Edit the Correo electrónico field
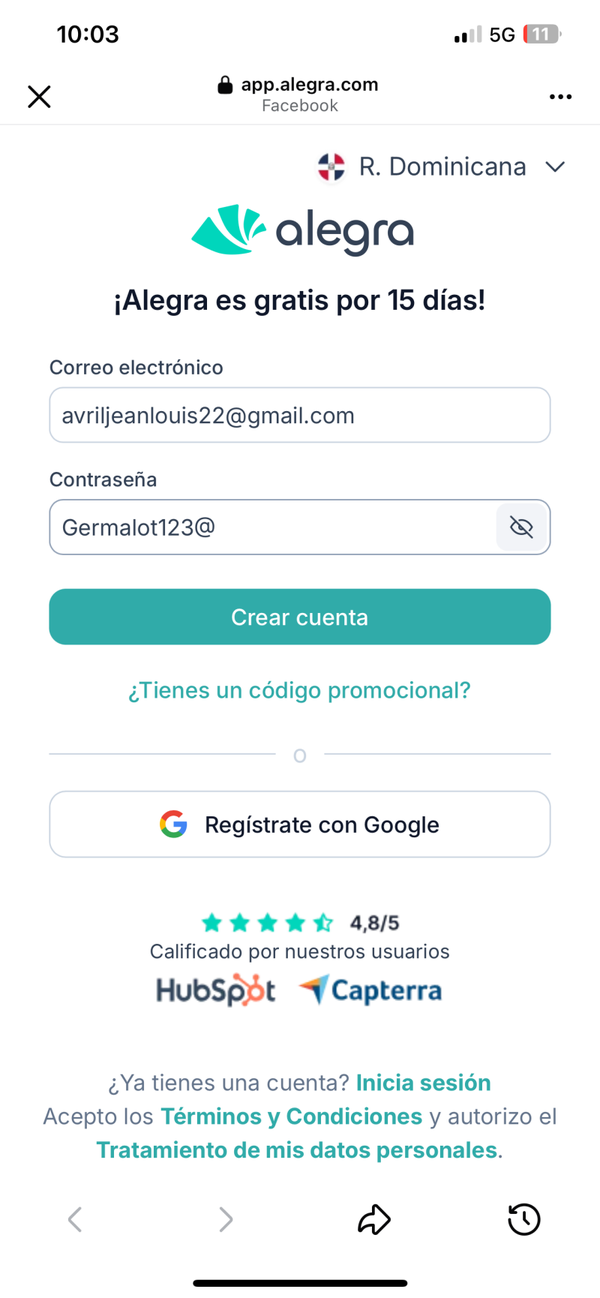 (300, 415)
